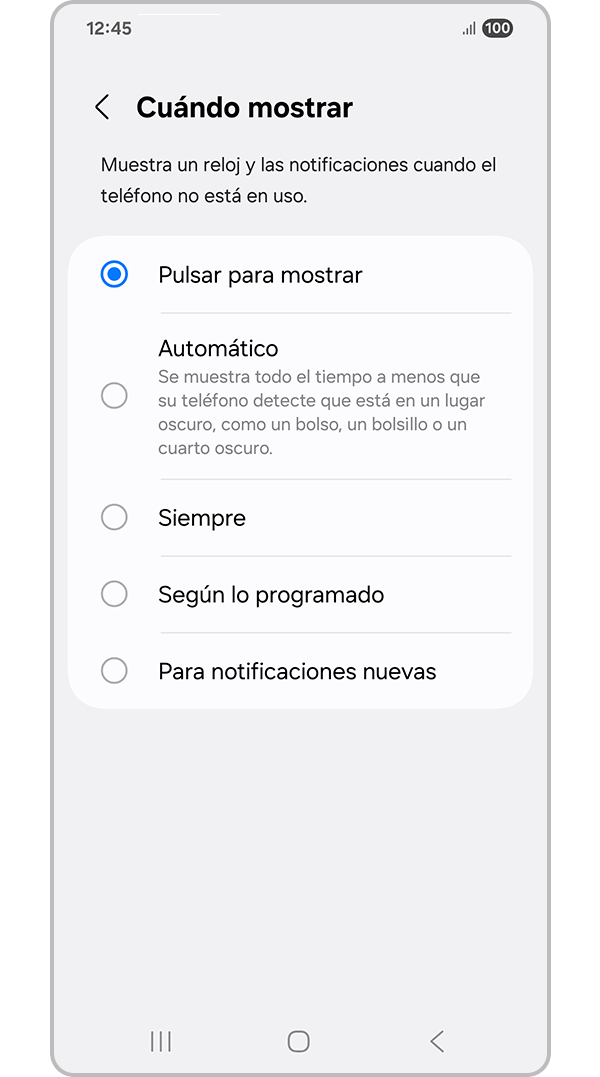Go back from Cuándo mostrar

click(102, 108)
